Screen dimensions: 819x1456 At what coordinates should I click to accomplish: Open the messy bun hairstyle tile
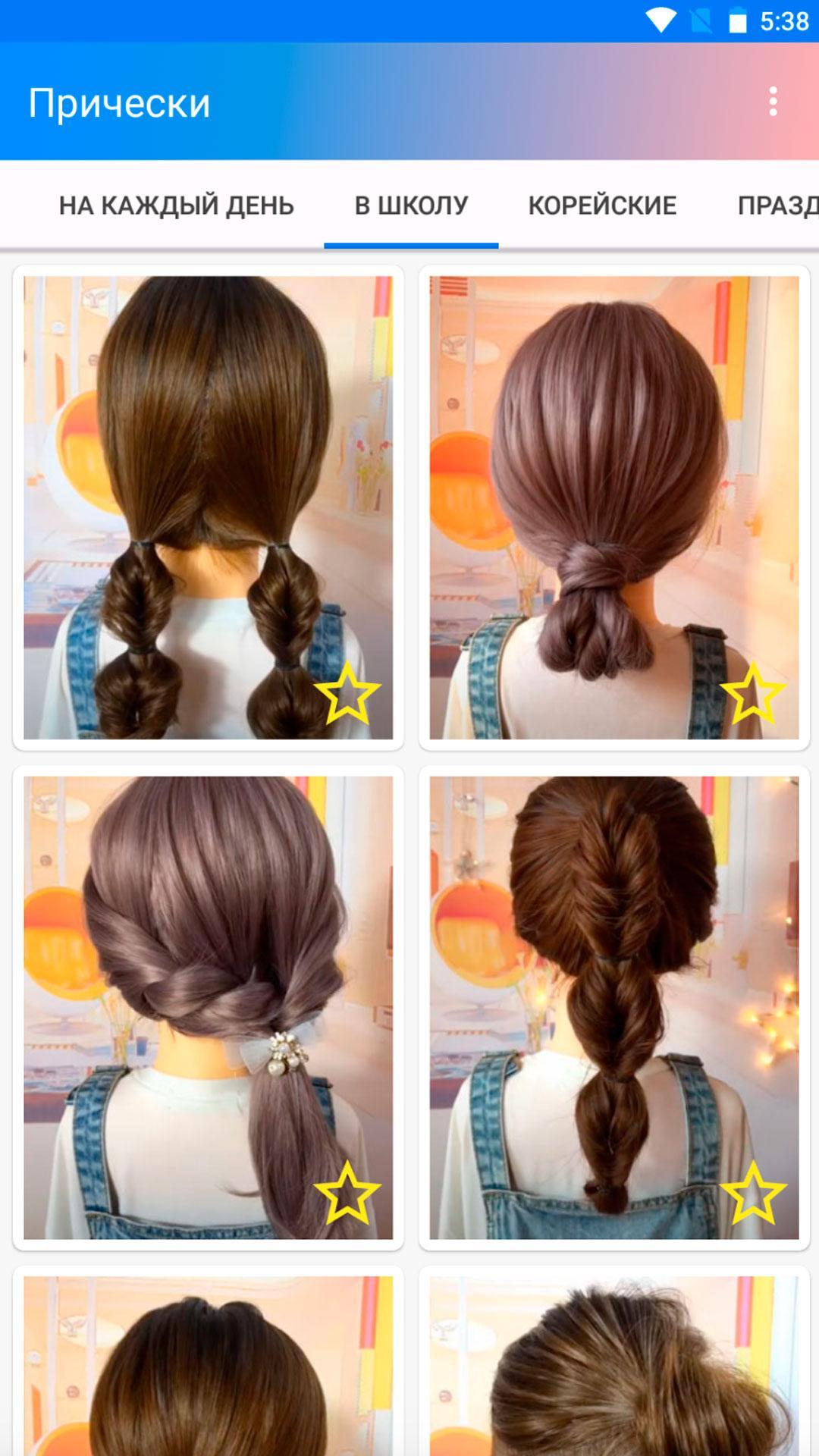click(x=613, y=1362)
